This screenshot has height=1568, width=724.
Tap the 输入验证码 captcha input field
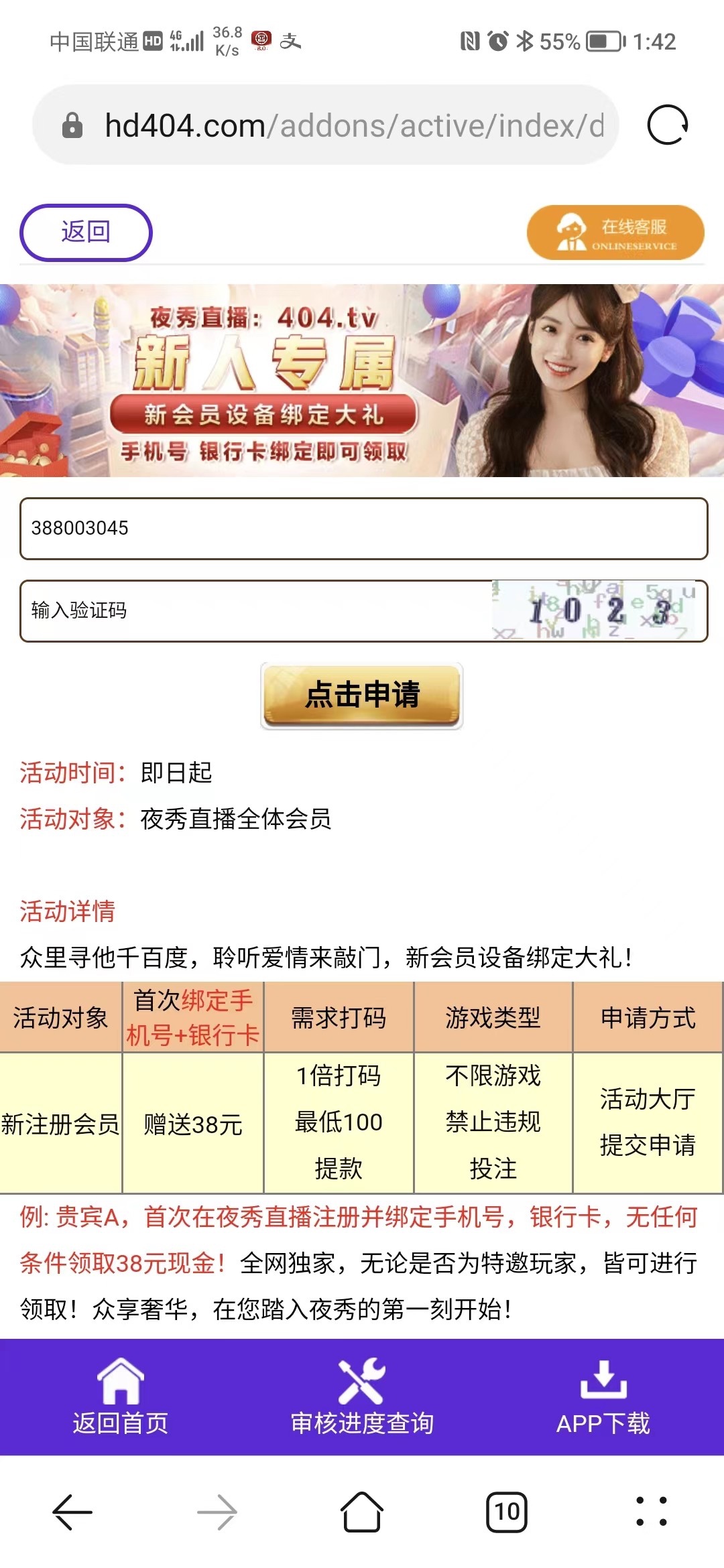[255, 610]
